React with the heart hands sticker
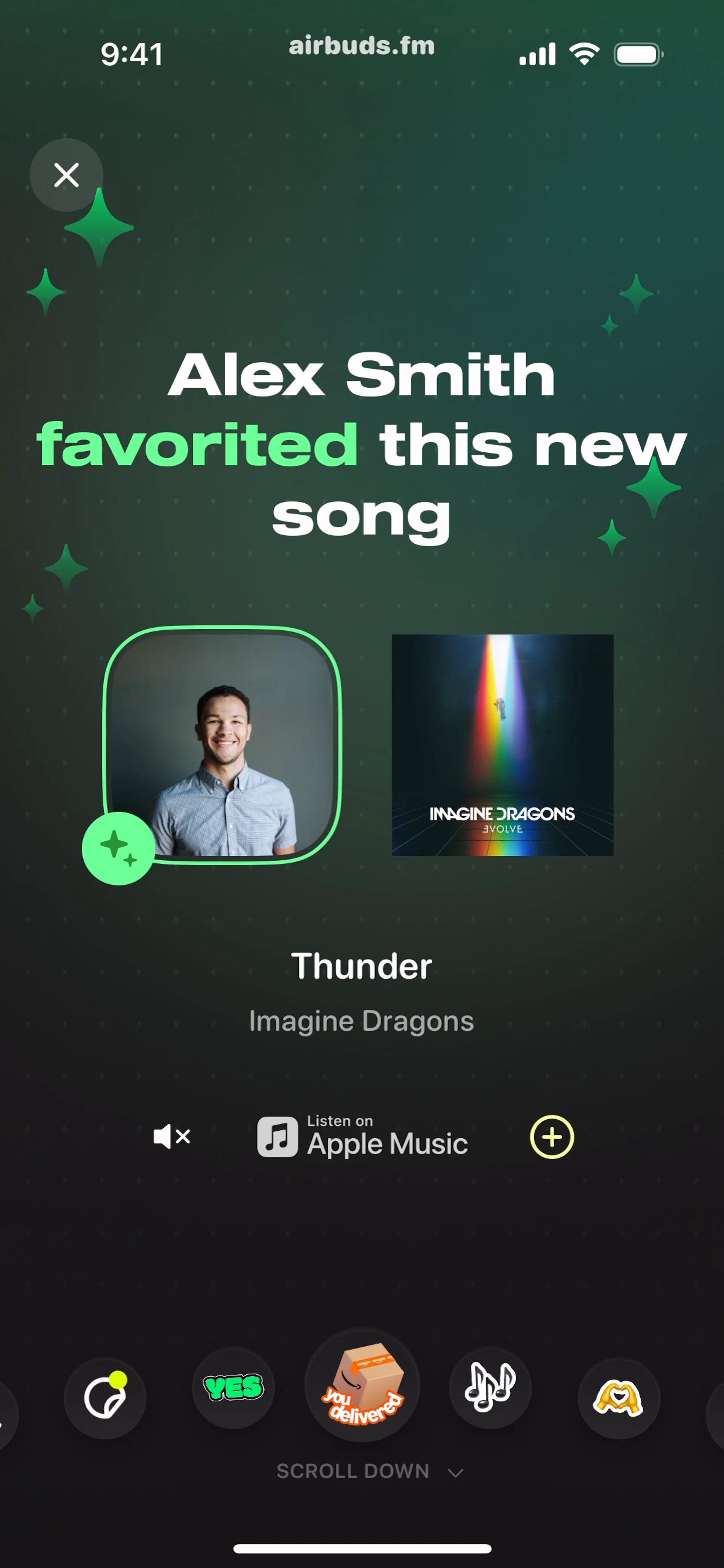724x1568 pixels. pyautogui.click(x=619, y=1398)
